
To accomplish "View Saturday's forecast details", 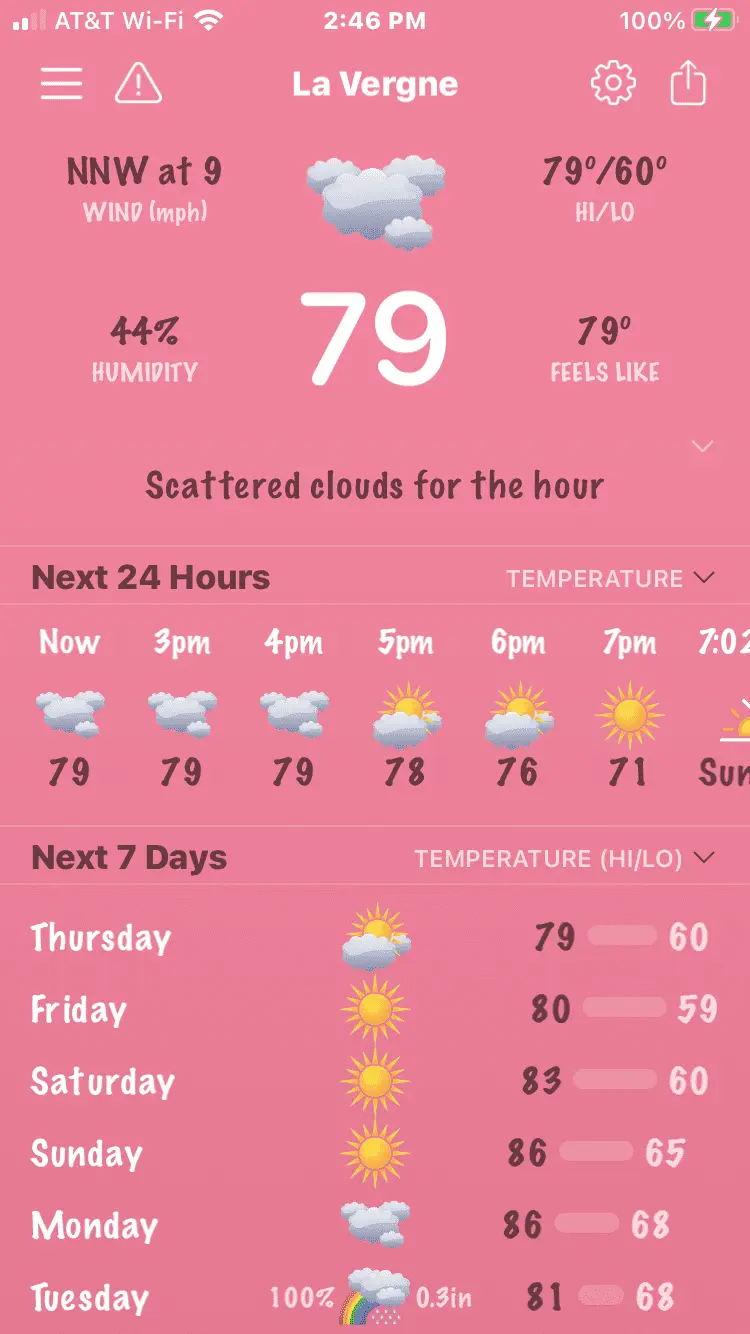I will [x=375, y=1082].
